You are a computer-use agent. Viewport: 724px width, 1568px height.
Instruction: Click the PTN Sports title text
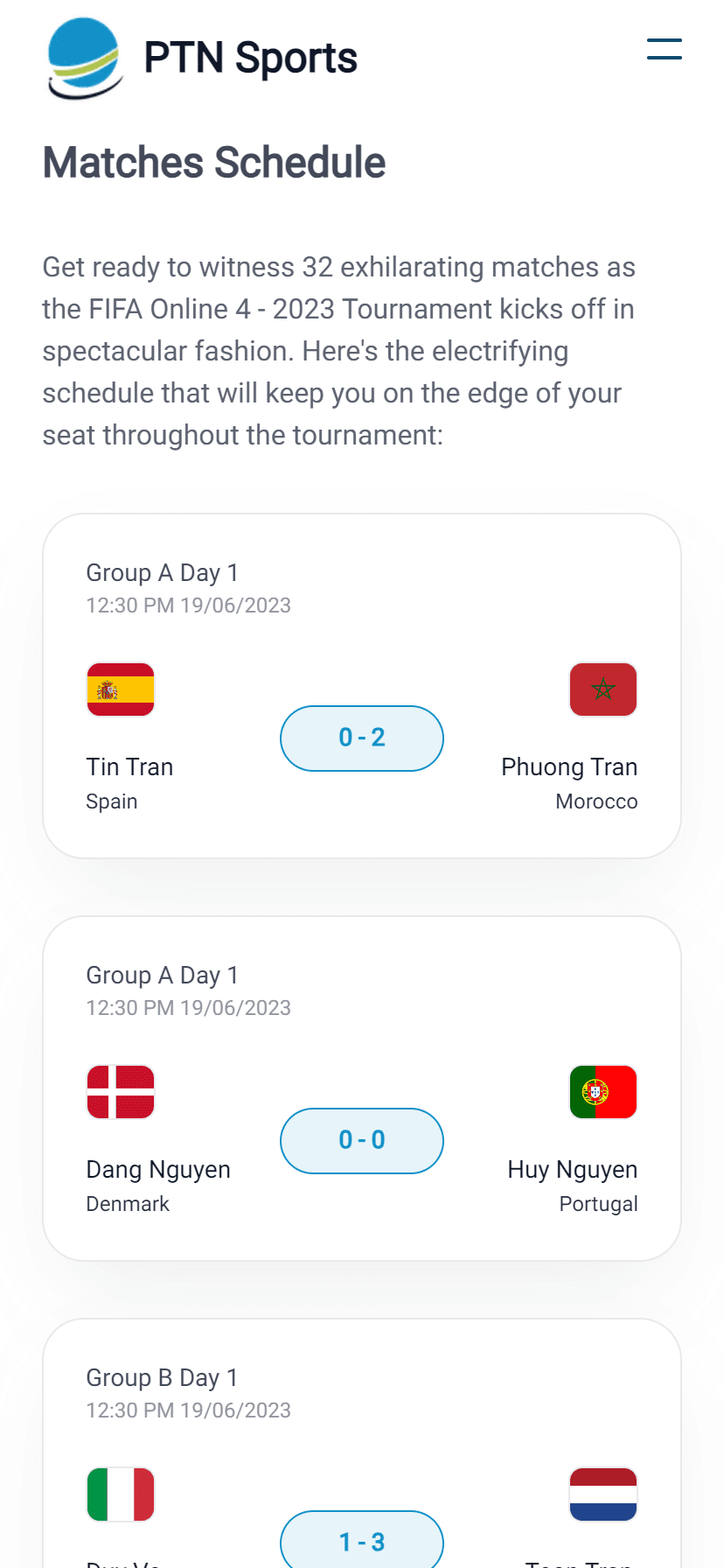(250, 58)
